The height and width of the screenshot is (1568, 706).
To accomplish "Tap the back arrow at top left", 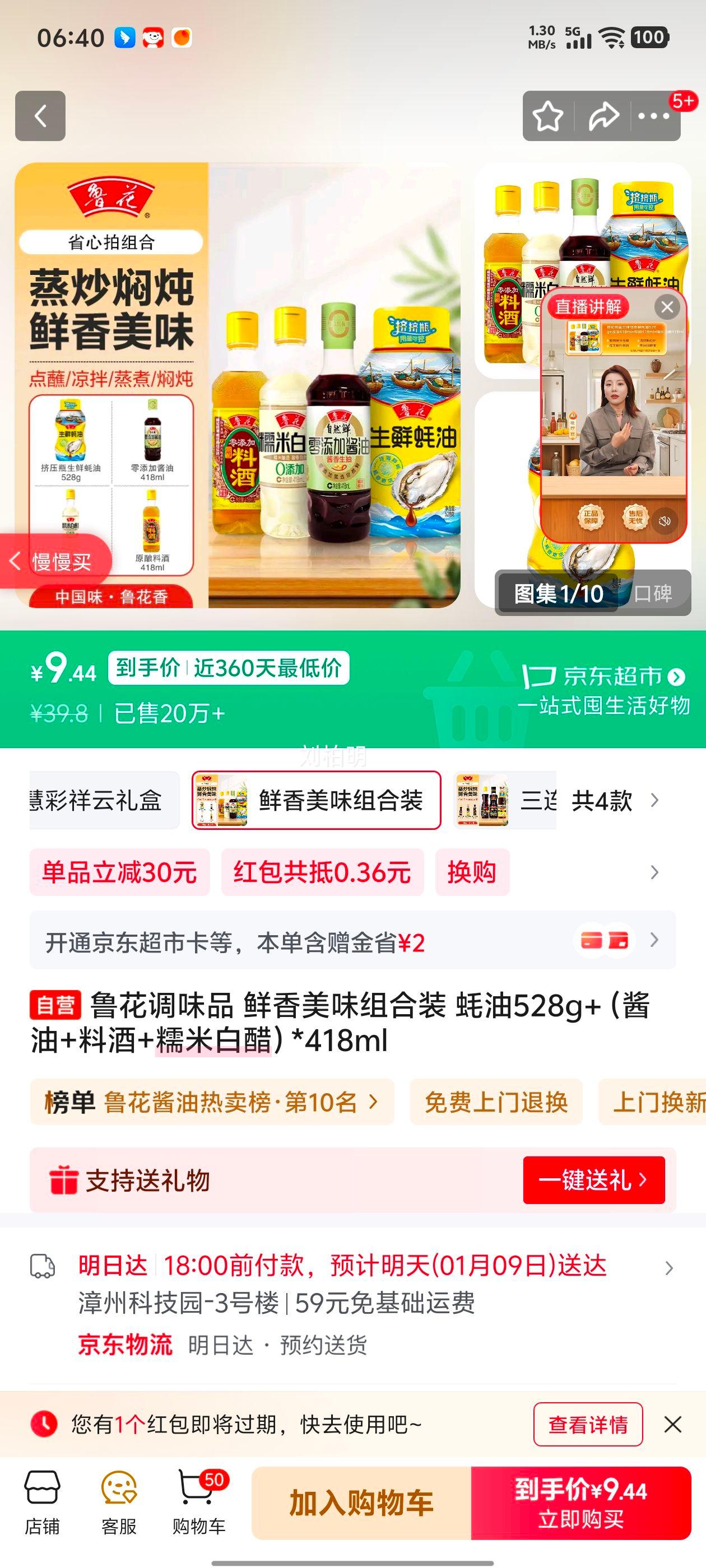I will click(x=40, y=117).
